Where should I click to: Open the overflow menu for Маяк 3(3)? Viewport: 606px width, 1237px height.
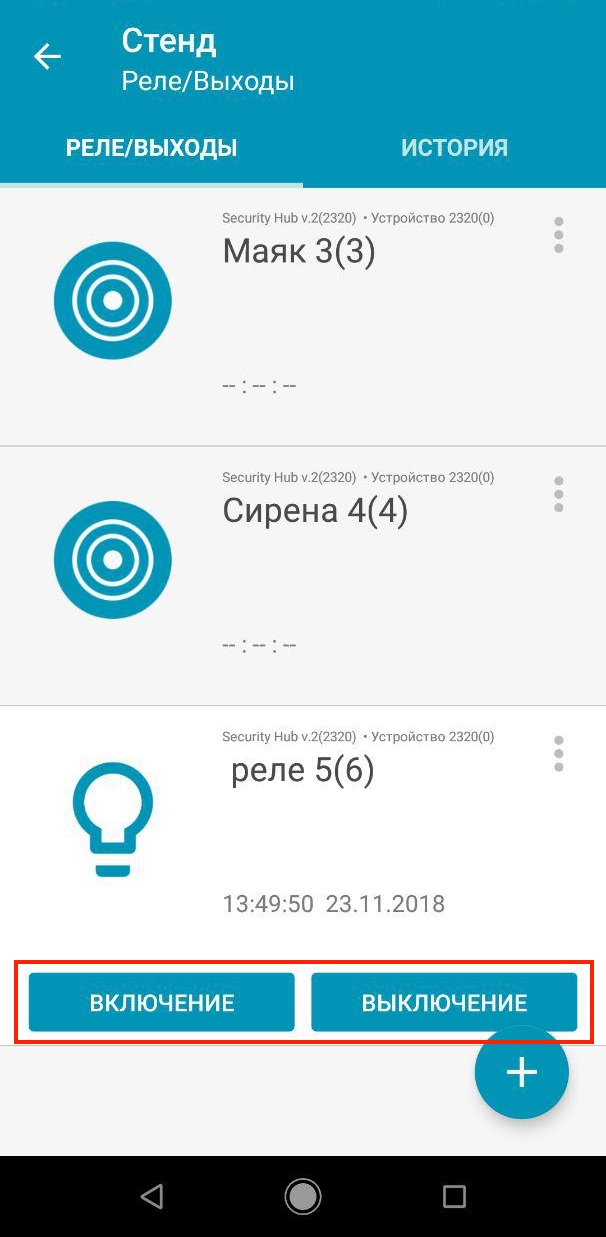558,235
